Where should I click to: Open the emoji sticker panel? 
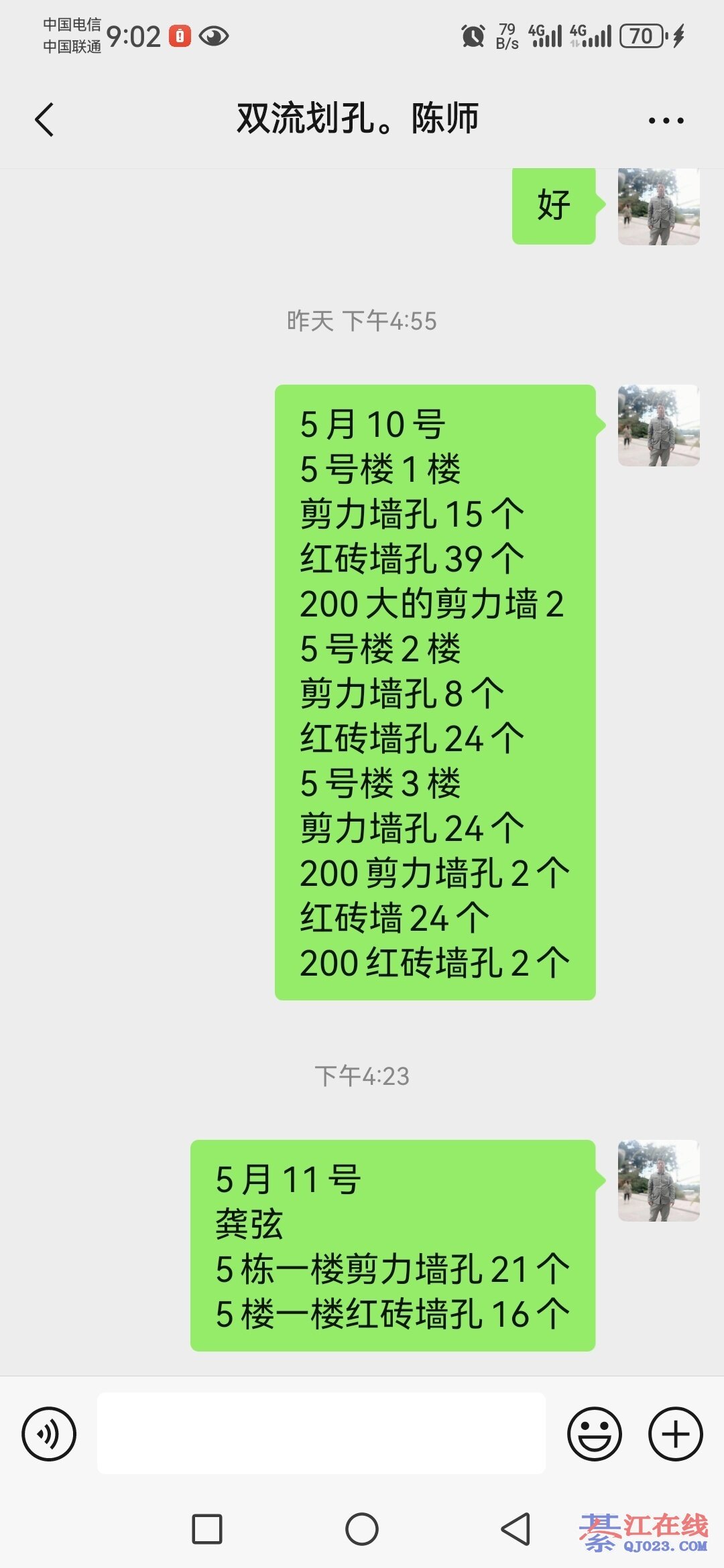[594, 1433]
